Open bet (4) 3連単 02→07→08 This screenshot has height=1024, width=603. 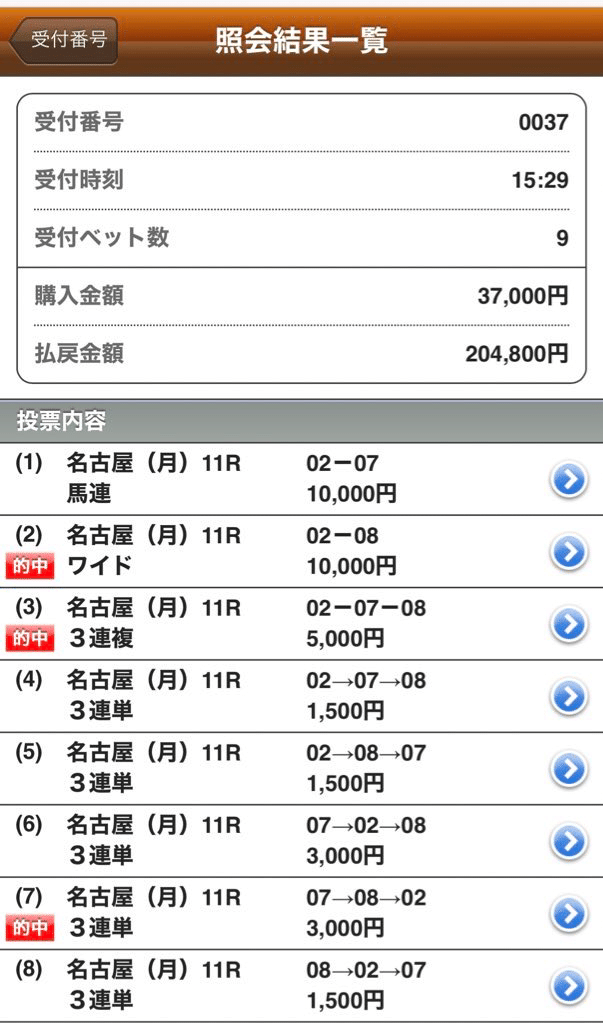[301, 696]
